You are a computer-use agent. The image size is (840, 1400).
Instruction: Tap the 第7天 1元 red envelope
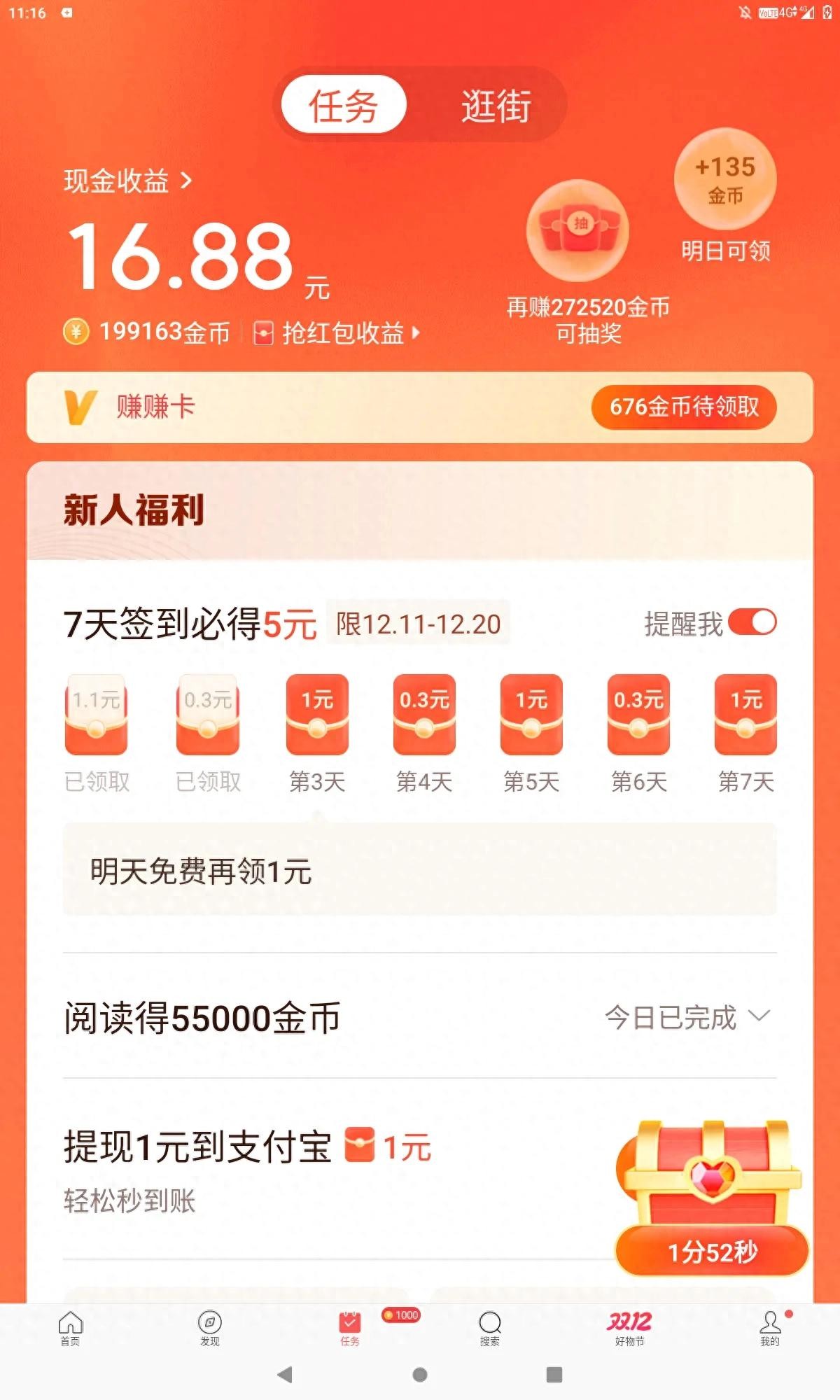click(745, 715)
